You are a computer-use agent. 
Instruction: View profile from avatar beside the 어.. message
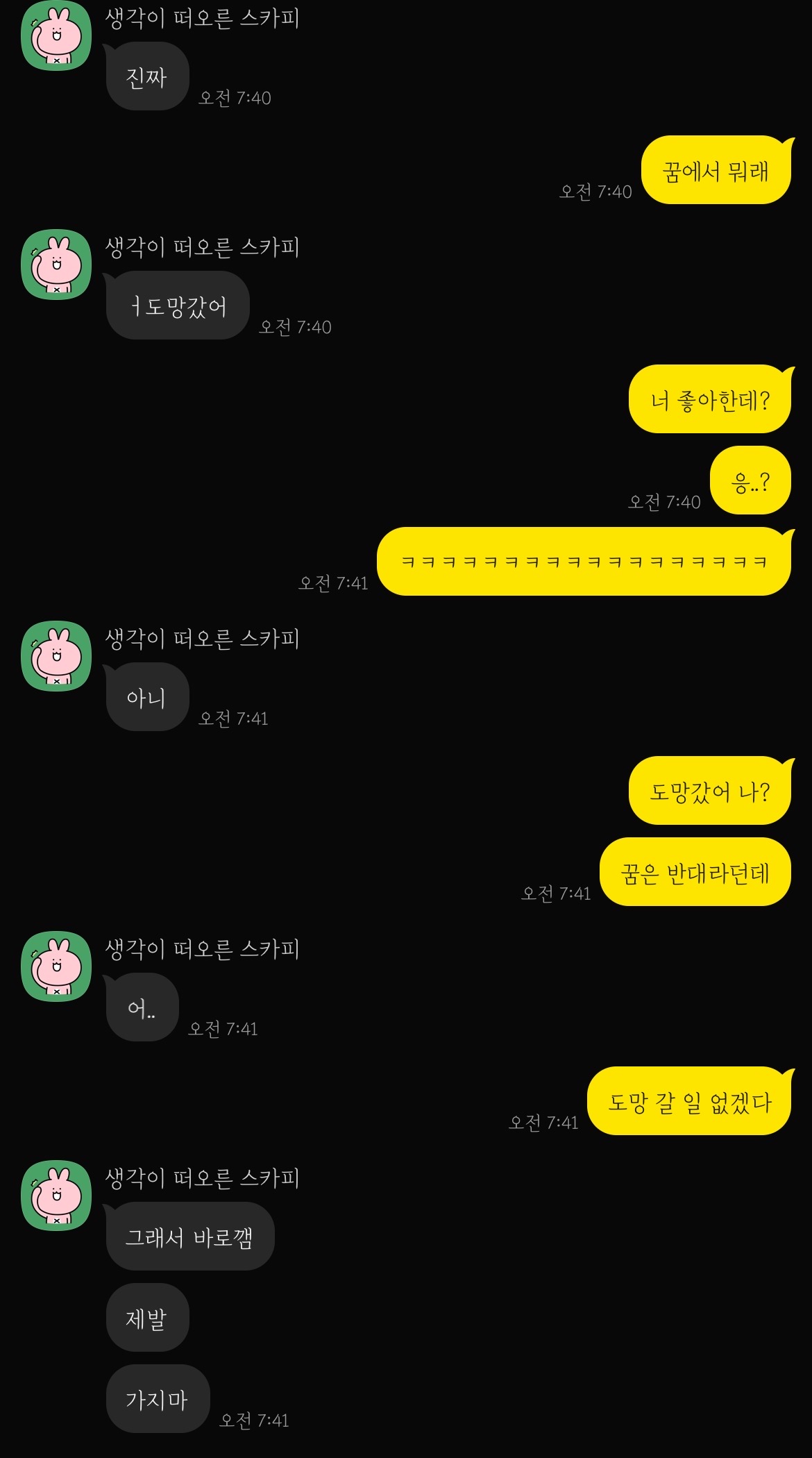pyautogui.click(x=56, y=966)
